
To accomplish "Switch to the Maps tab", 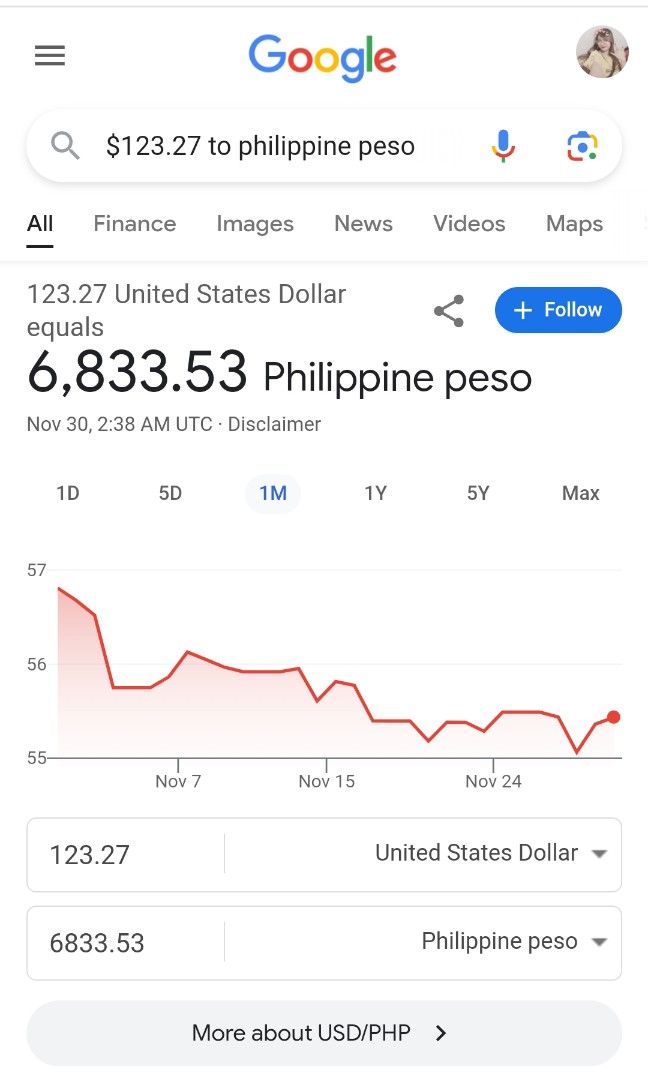I will pyautogui.click(x=574, y=224).
